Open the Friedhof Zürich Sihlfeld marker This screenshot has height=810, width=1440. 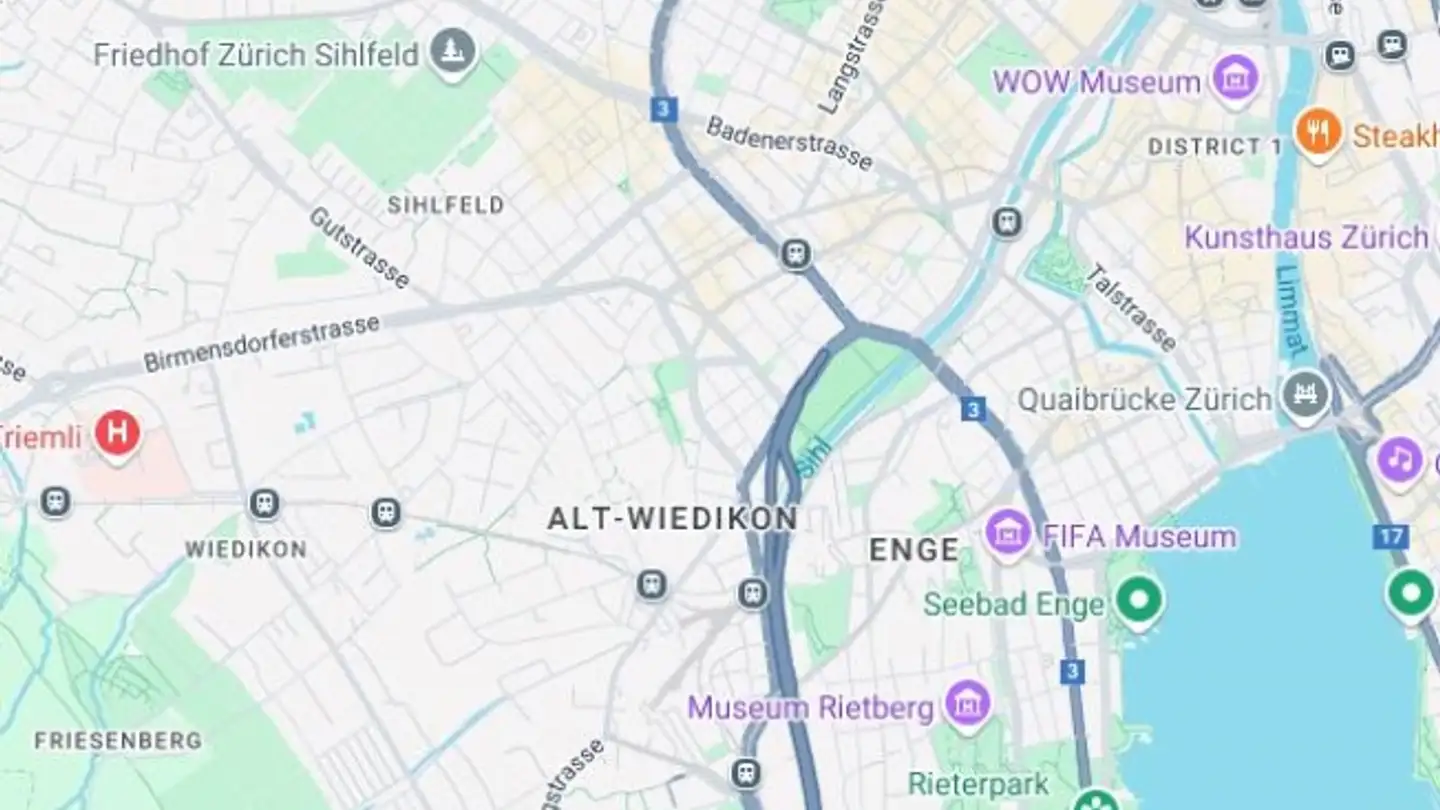453,52
